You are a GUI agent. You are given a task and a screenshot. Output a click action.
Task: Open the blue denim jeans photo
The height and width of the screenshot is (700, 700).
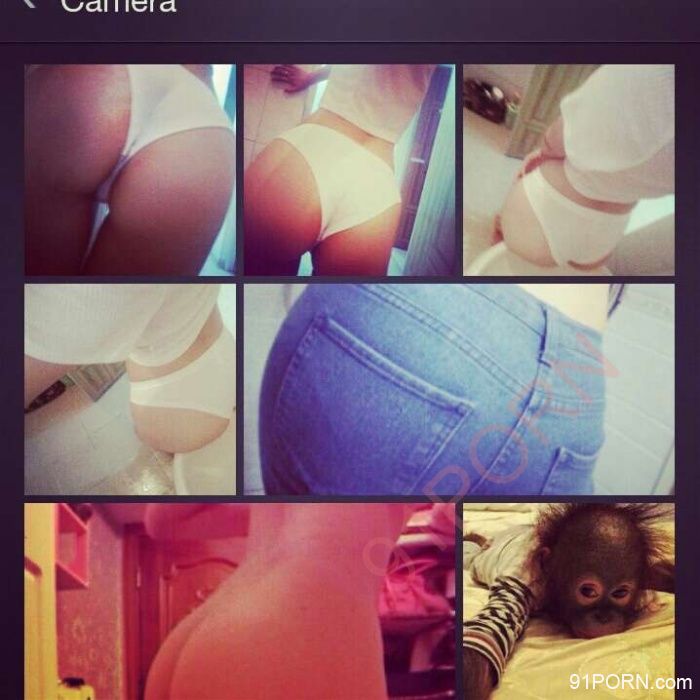[459, 389]
